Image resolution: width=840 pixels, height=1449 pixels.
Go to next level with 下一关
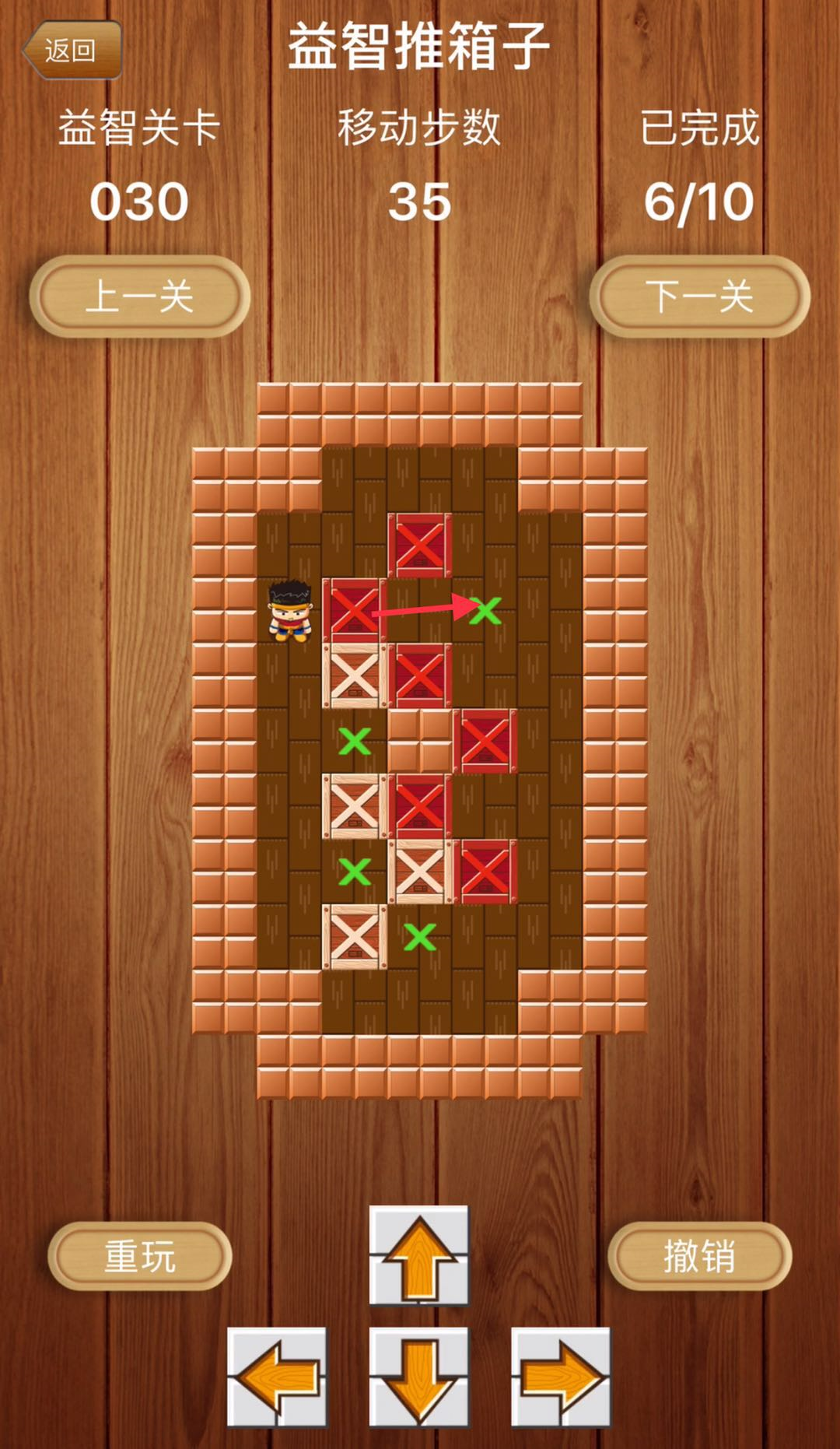coord(699,296)
